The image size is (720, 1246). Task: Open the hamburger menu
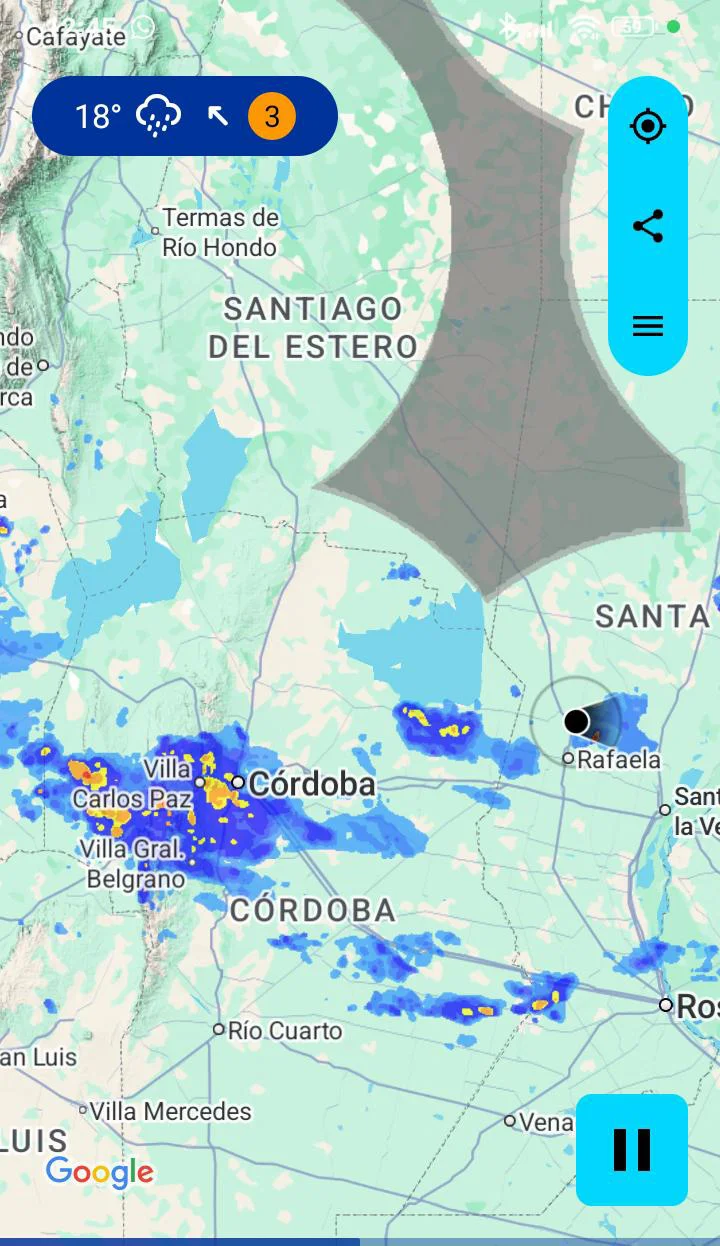(x=648, y=326)
